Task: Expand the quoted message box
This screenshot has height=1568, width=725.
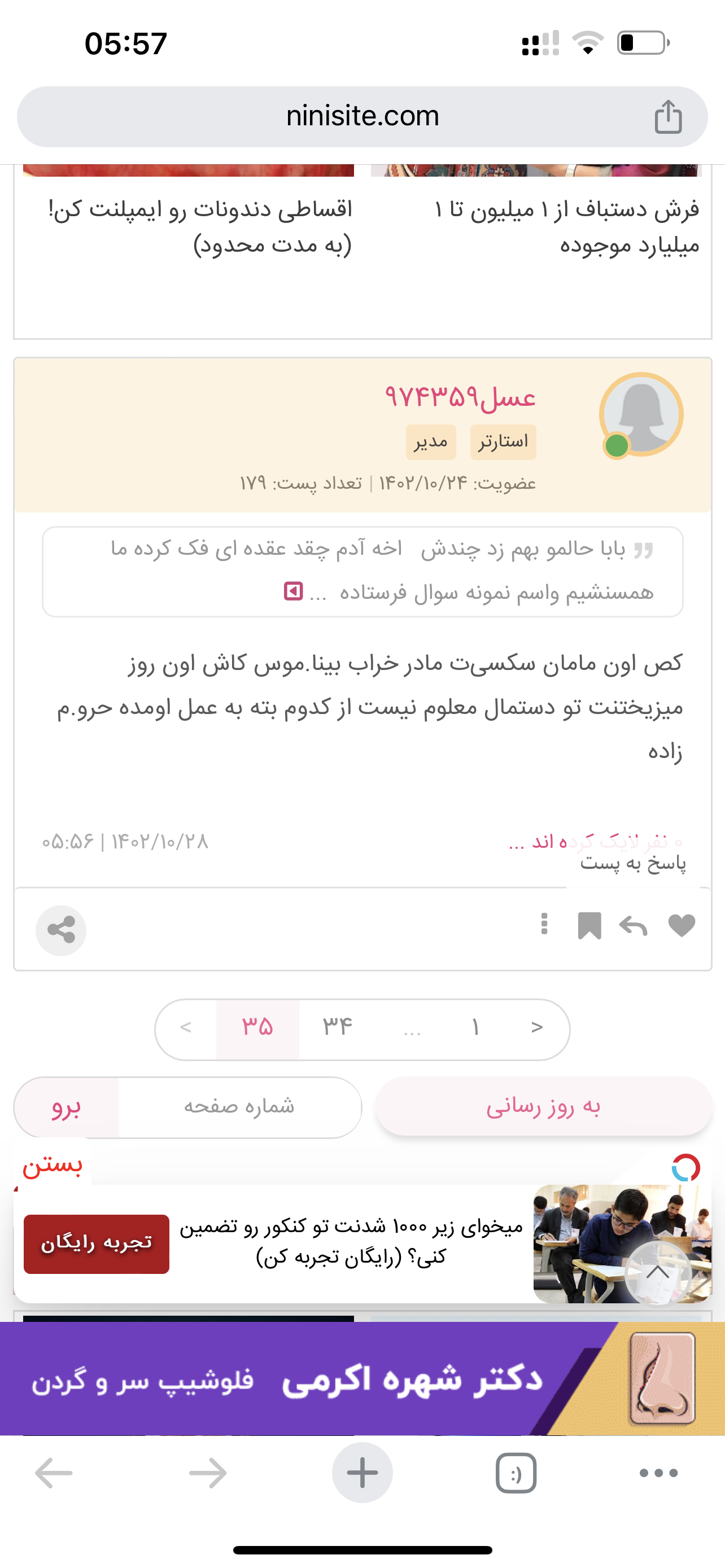Action: pos(294,591)
